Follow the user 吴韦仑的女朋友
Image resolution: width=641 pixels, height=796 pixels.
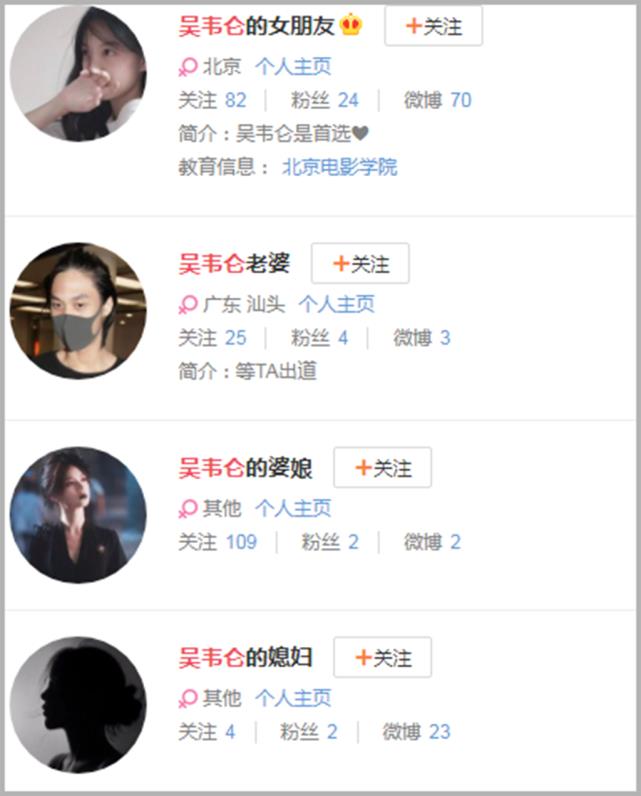[x=433, y=27]
